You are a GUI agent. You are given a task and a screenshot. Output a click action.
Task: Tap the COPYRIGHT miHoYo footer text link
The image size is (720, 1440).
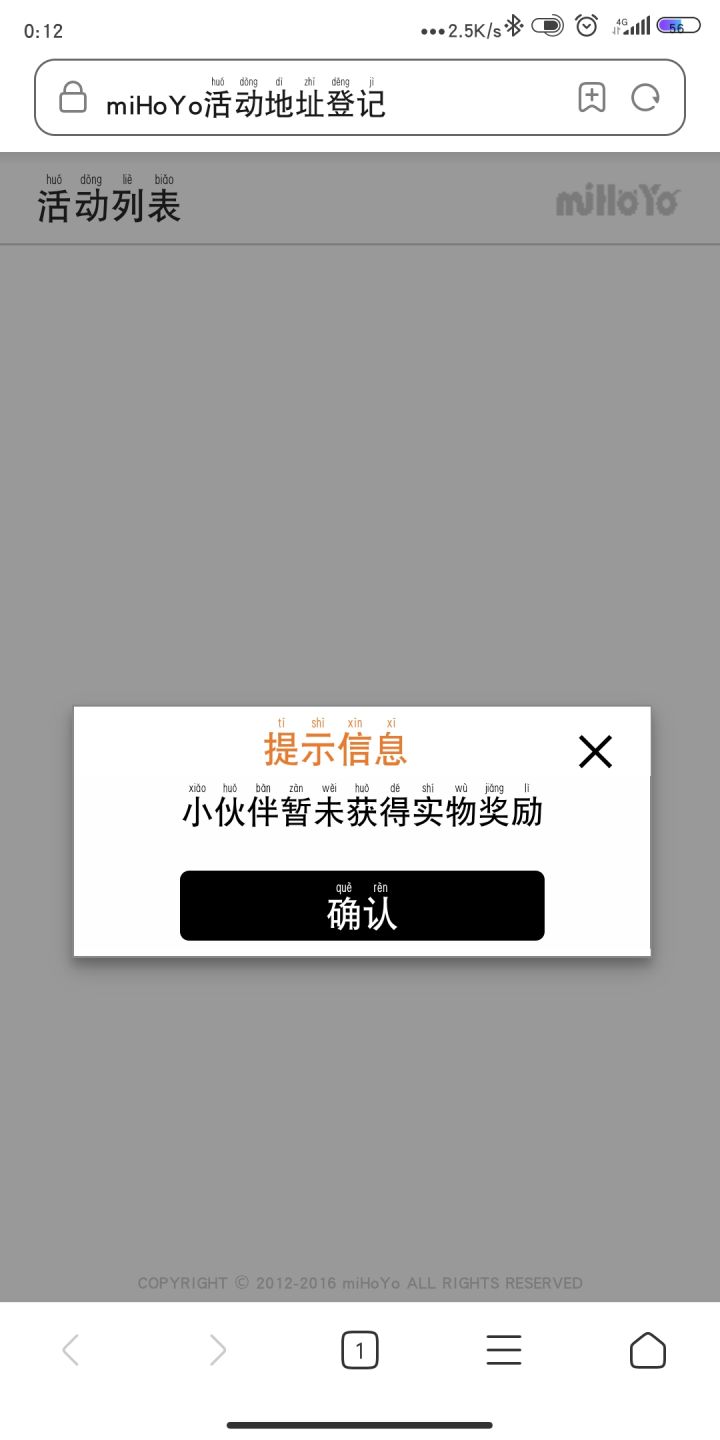[360, 1283]
